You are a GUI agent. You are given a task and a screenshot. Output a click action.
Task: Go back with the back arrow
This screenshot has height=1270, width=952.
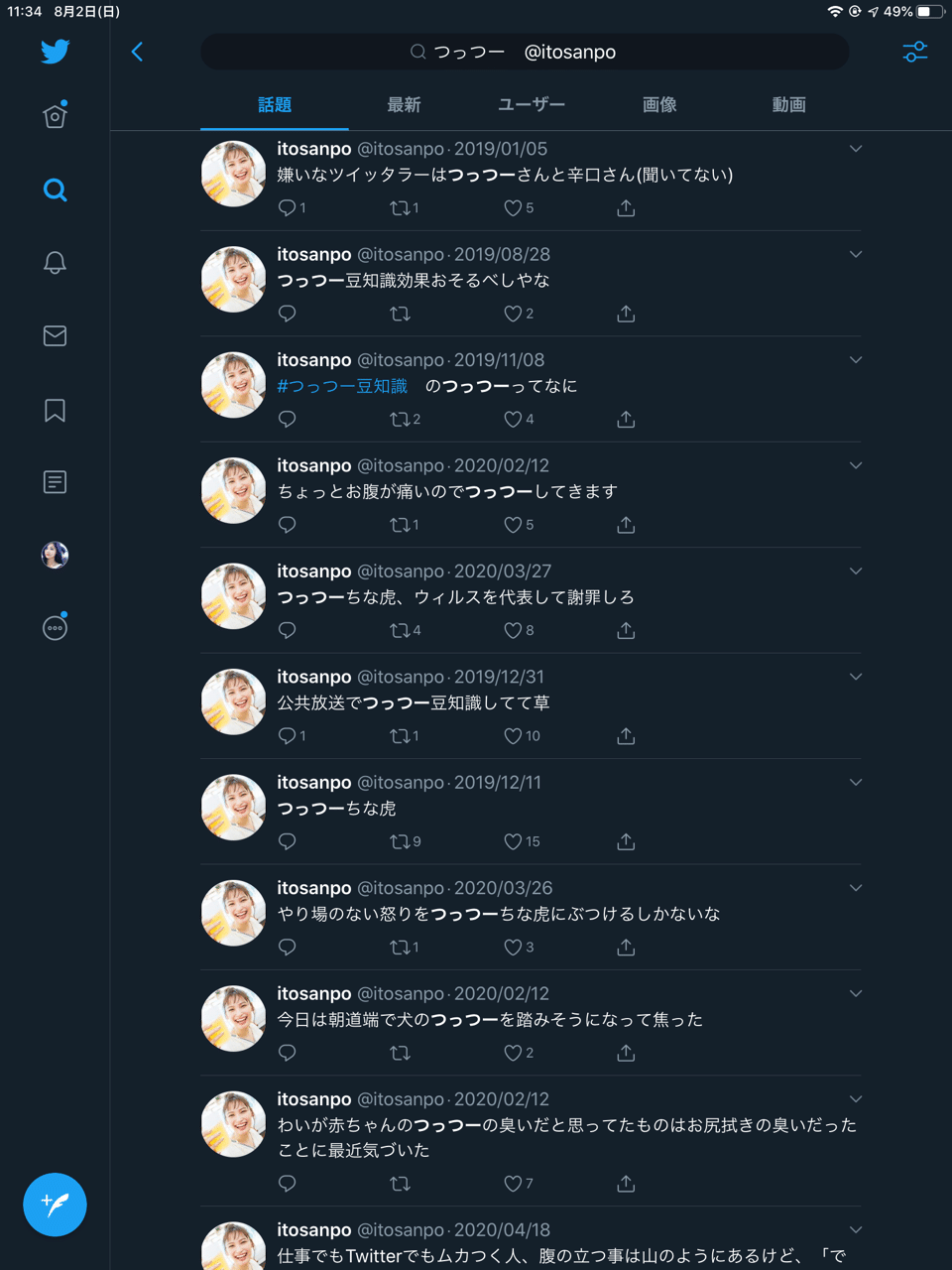point(137,52)
